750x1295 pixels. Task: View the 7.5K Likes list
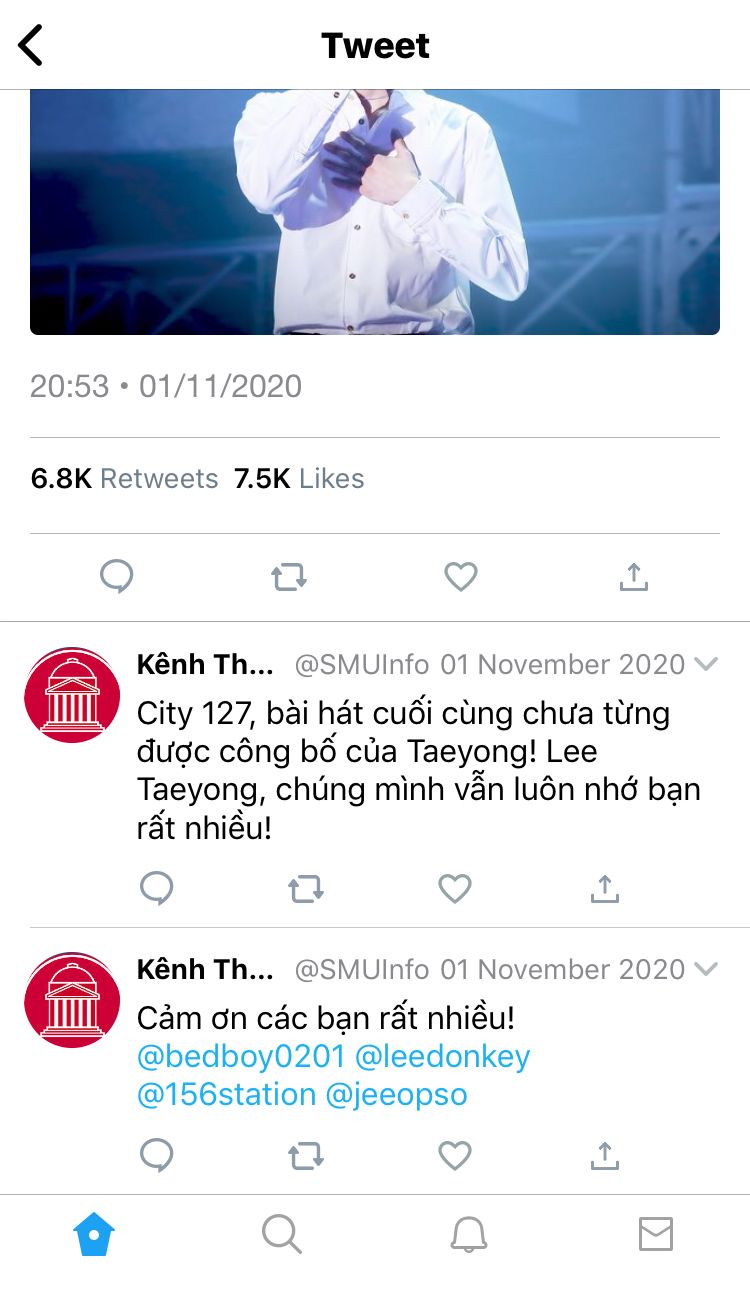click(x=299, y=478)
